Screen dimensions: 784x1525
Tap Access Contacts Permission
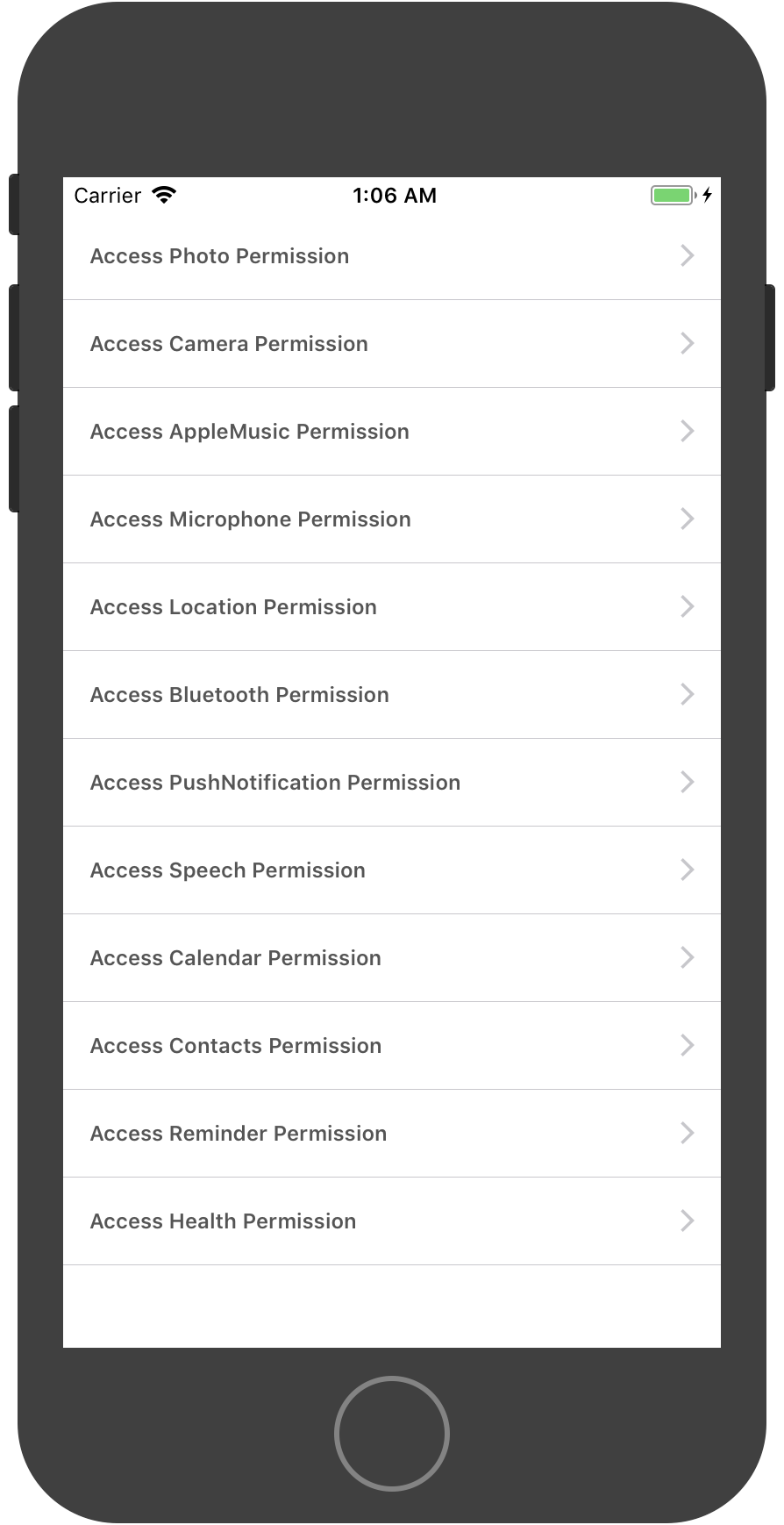tap(392, 1046)
